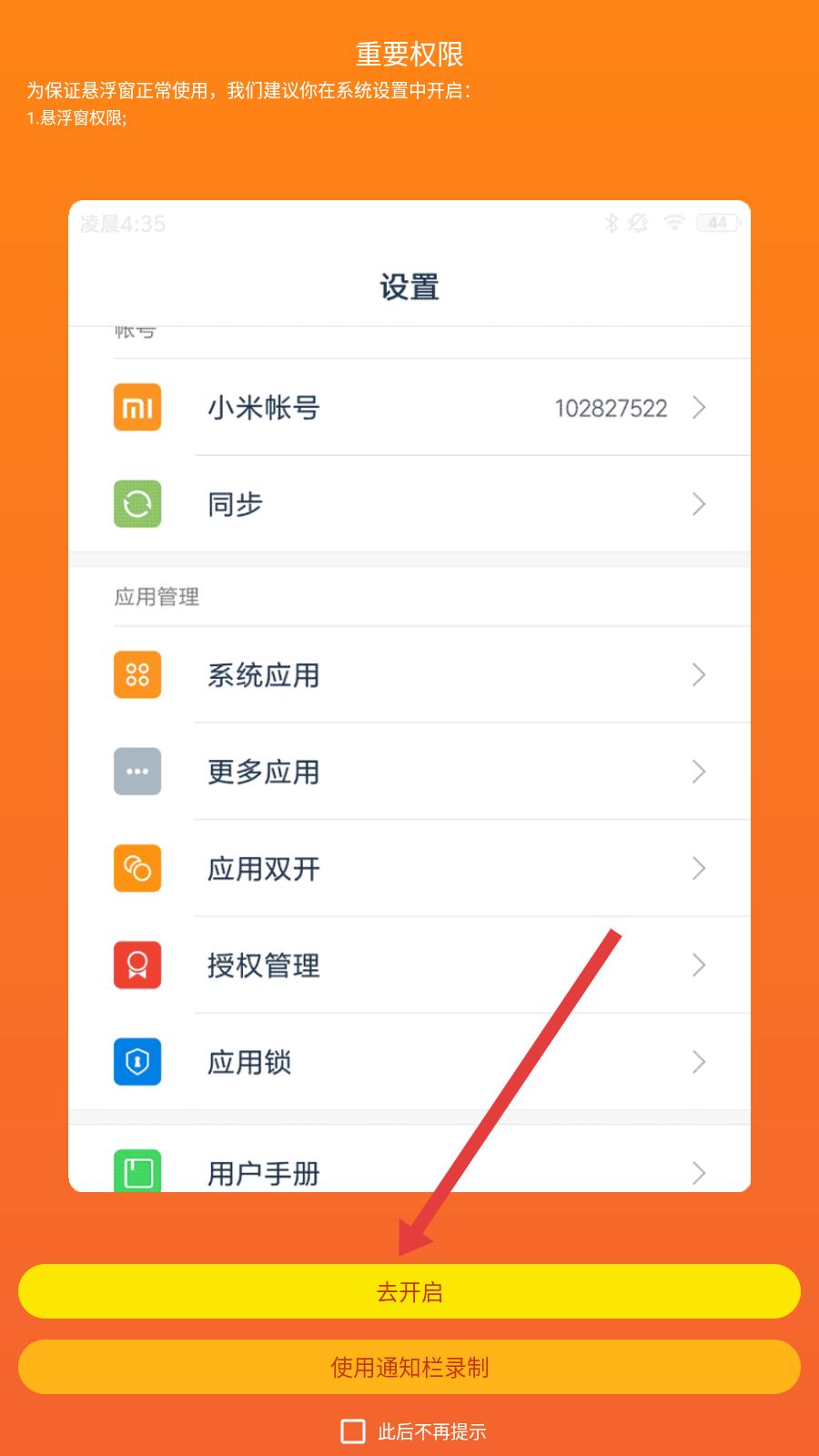Check the 此后不再提示 box
The height and width of the screenshot is (1456, 819).
pos(353,1431)
